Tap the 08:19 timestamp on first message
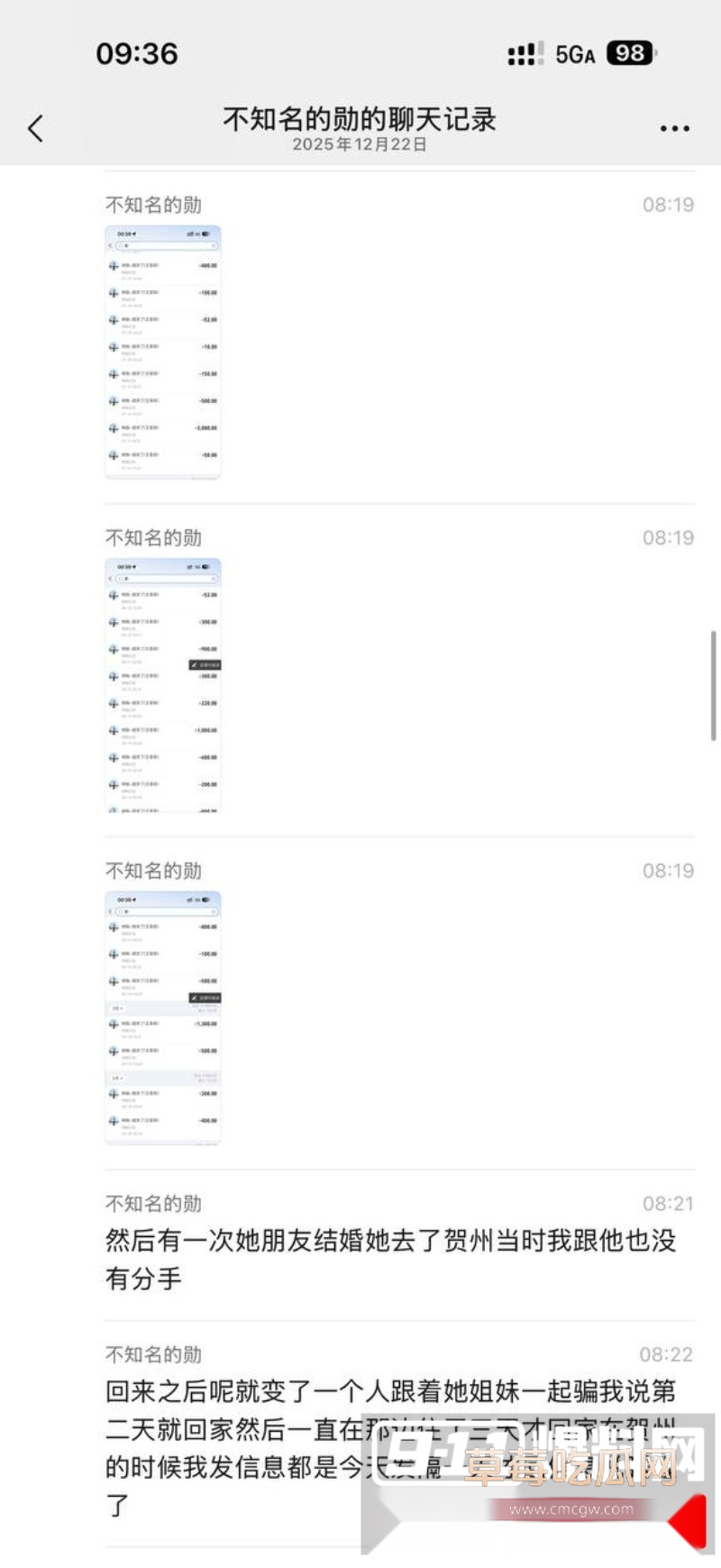Viewport: 721px width, 1568px height. 670,205
